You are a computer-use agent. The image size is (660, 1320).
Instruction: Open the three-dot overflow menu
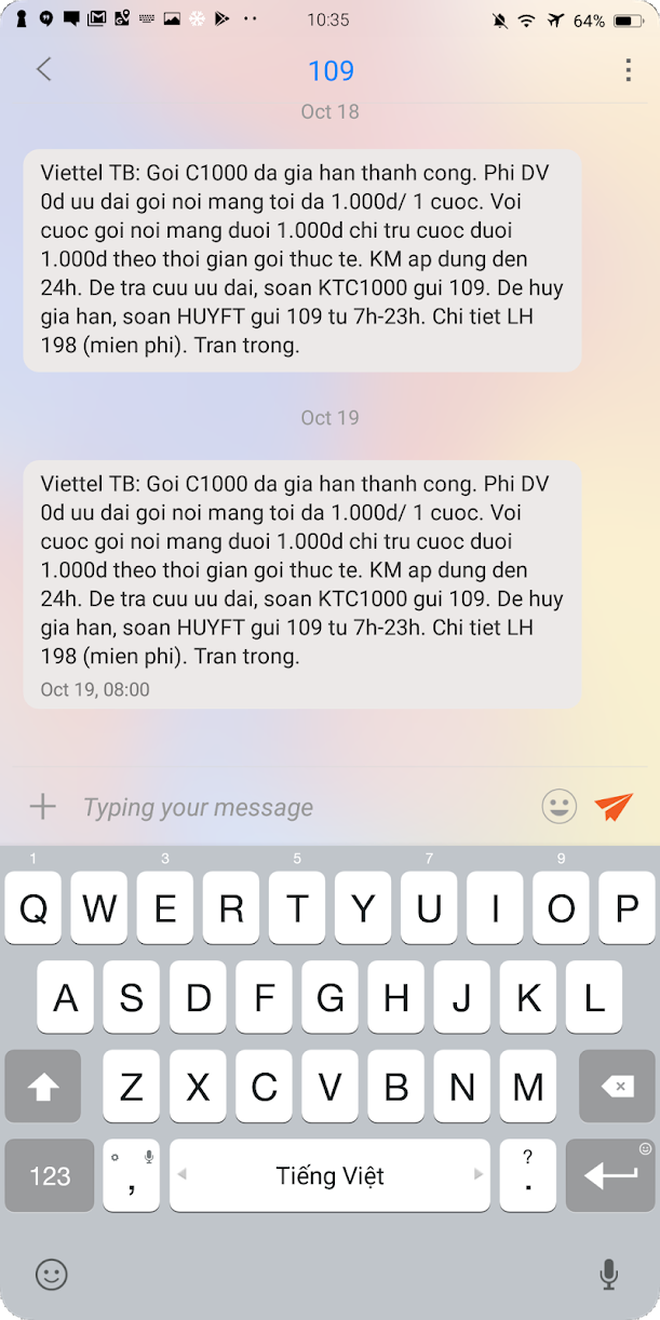point(627,69)
